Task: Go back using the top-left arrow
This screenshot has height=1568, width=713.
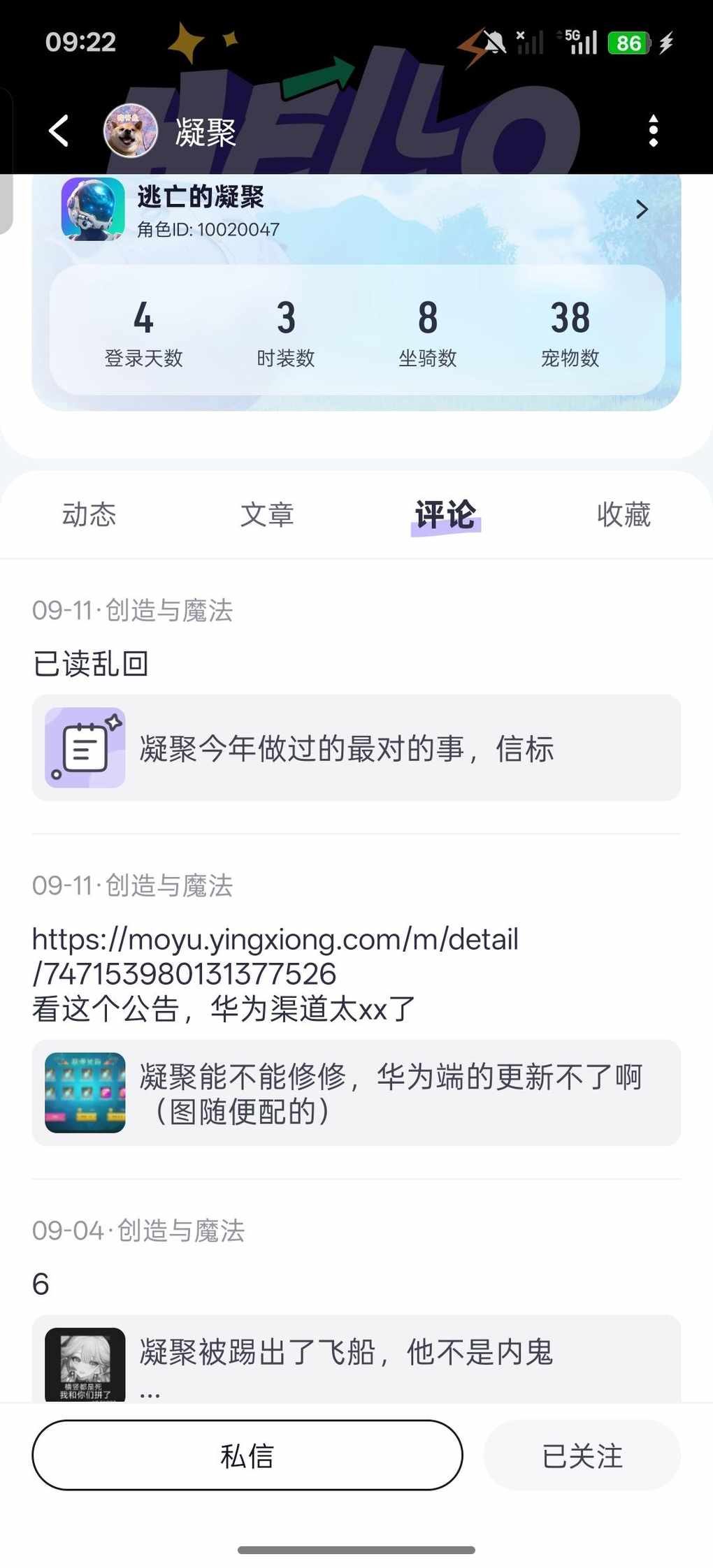Action: 59,131
